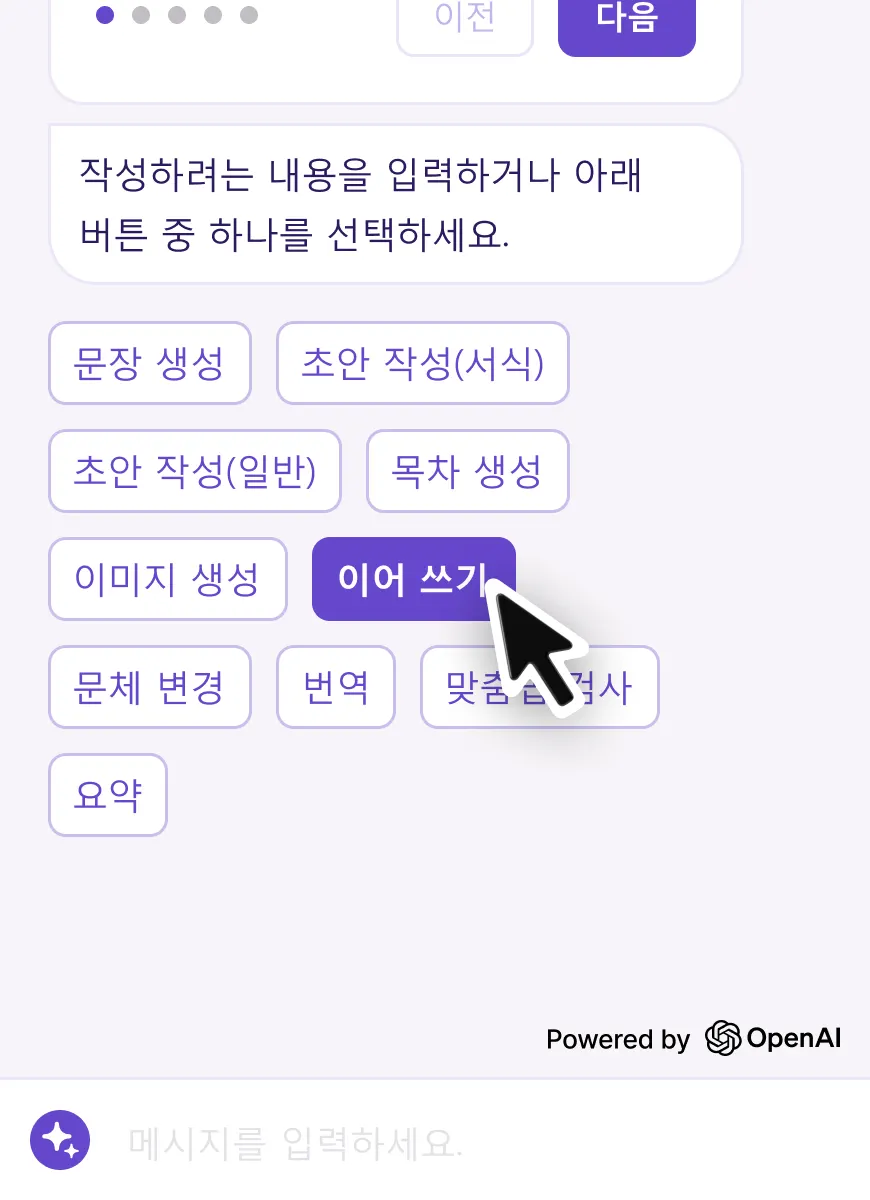
Task: Open the 번역 (translate) option
Action: (x=336, y=687)
